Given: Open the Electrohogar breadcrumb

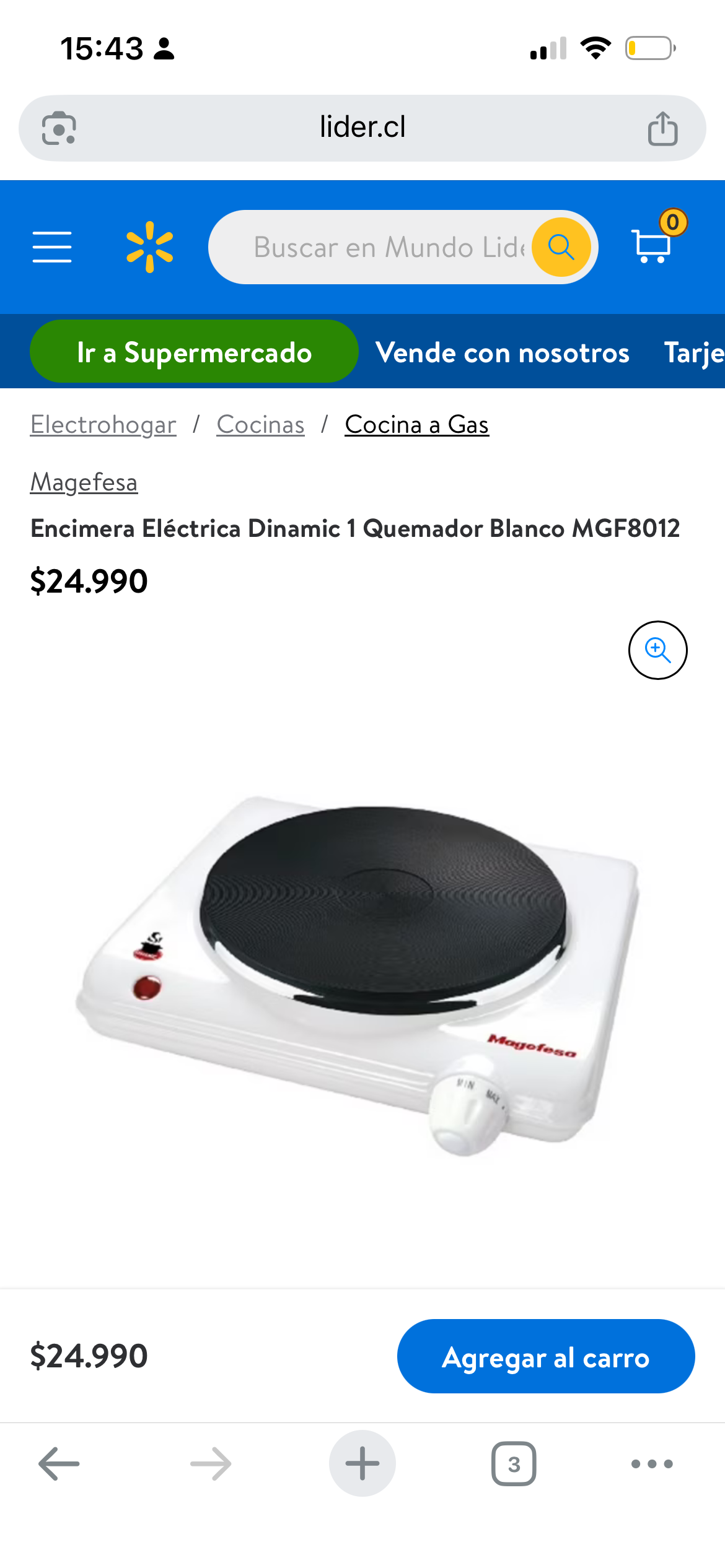Looking at the screenshot, I should 103,425.
